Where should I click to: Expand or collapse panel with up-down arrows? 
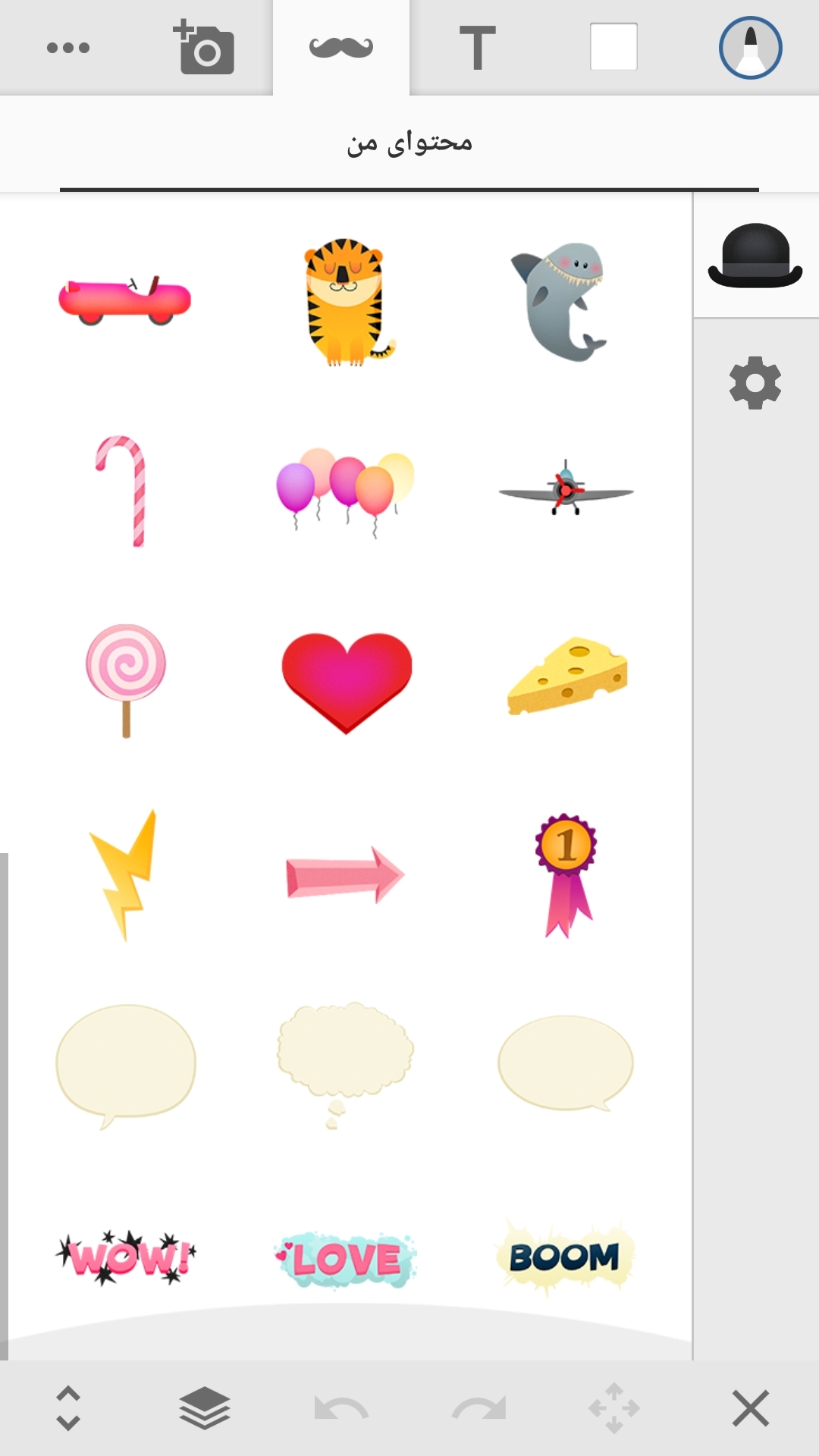click(x=68, y=1408)
